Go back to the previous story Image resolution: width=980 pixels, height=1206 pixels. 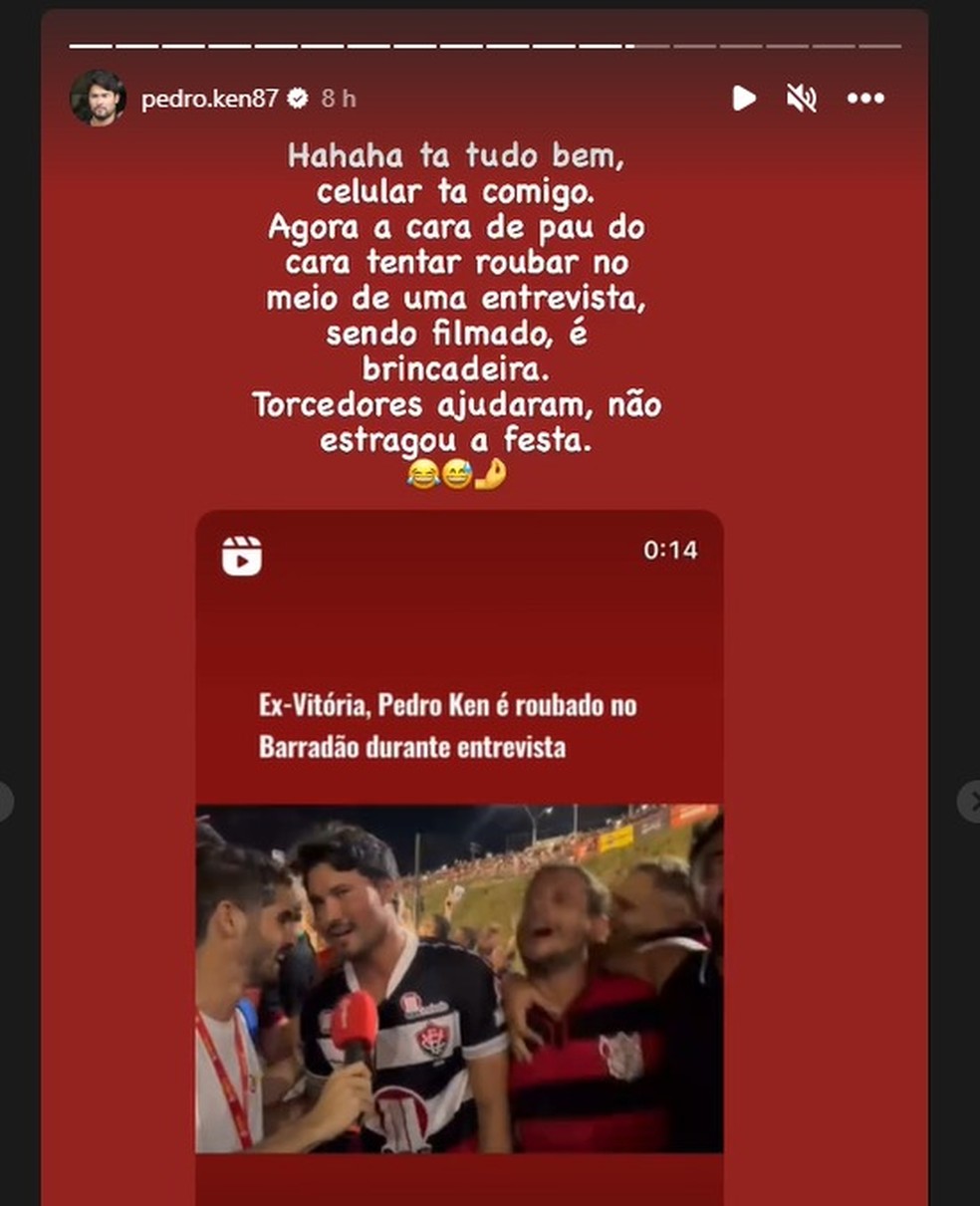click(5, 801)
